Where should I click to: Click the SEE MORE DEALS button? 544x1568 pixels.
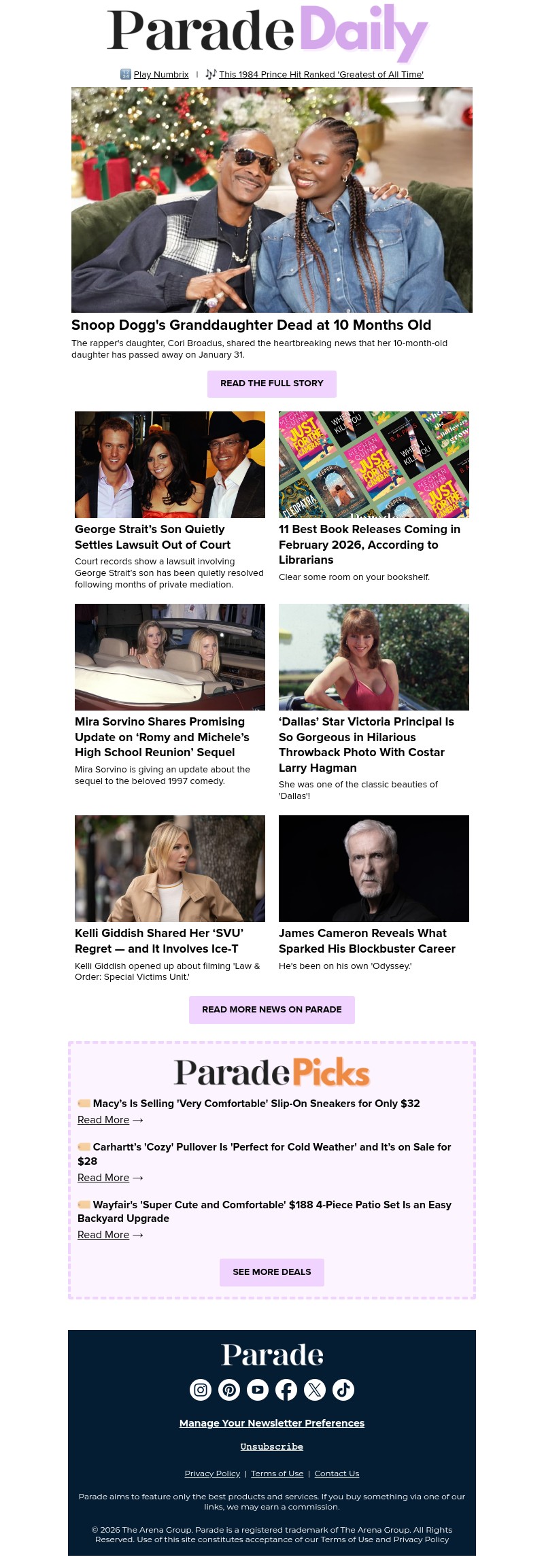(272, 1272)
